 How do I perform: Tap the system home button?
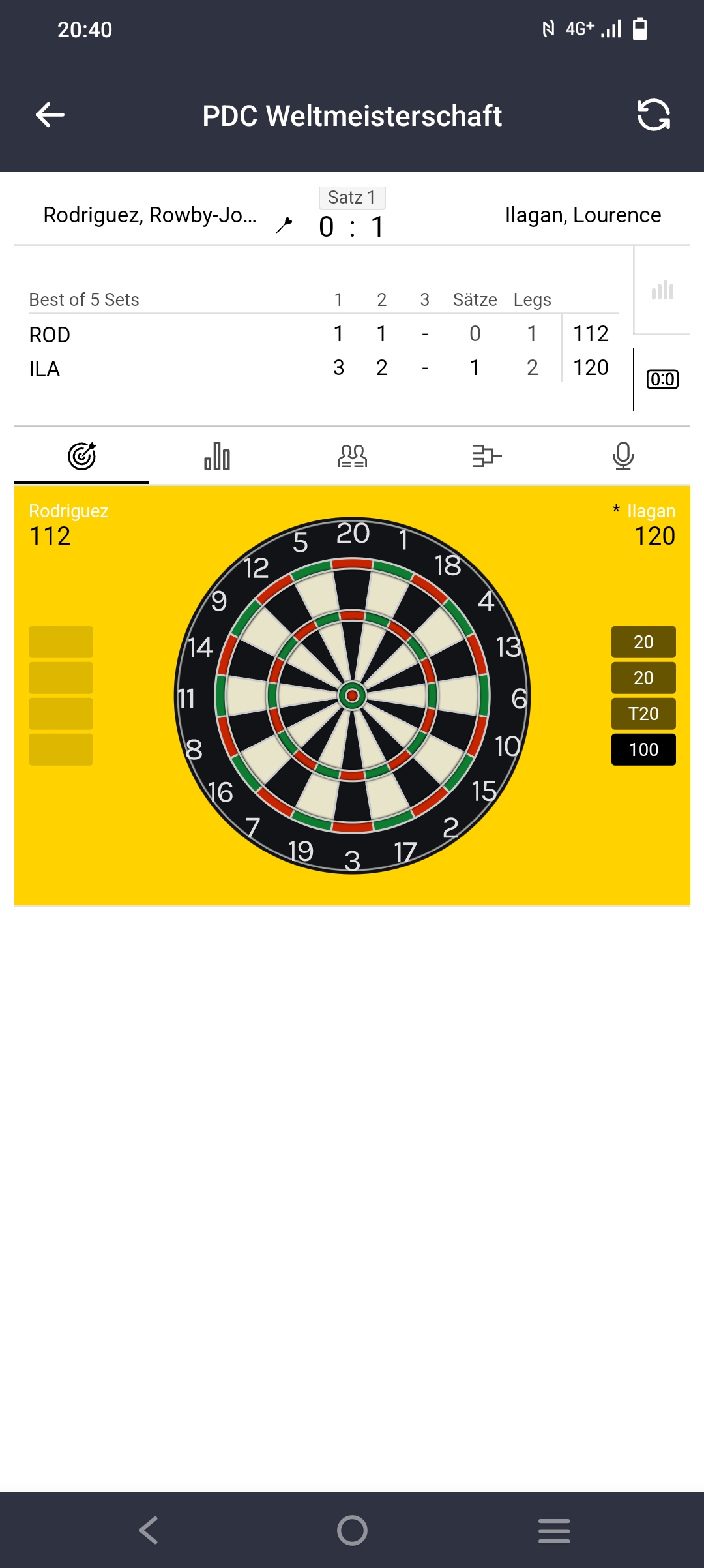[352, 1530]
